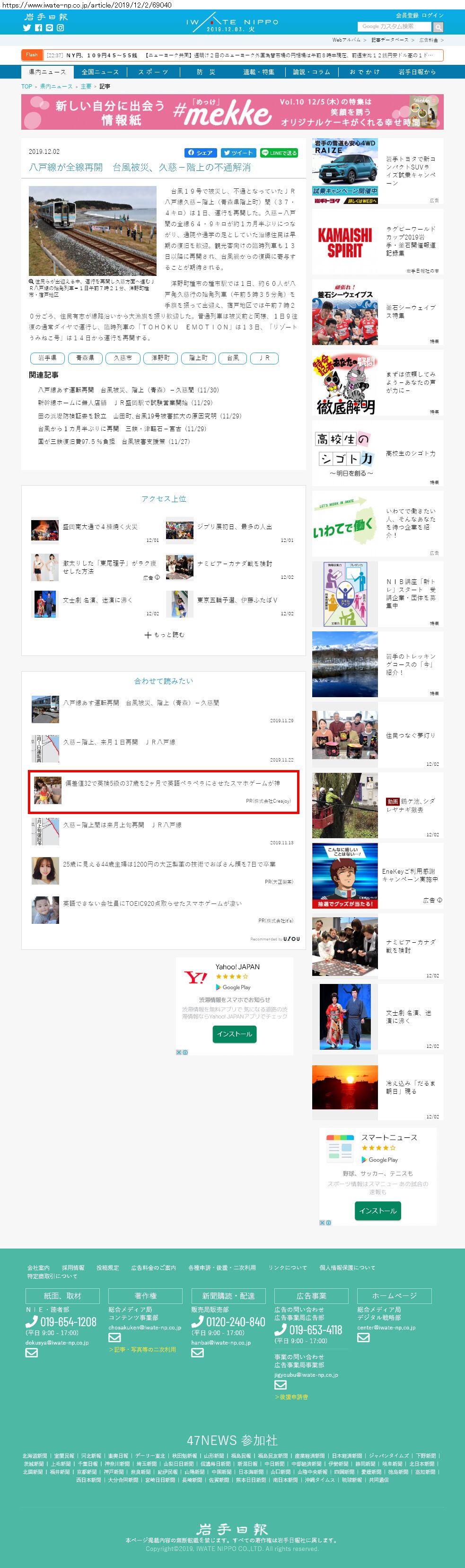Switch to the 全国ニュース tab
Screen dimensions: 465x1568
click(x=100, y=72)
